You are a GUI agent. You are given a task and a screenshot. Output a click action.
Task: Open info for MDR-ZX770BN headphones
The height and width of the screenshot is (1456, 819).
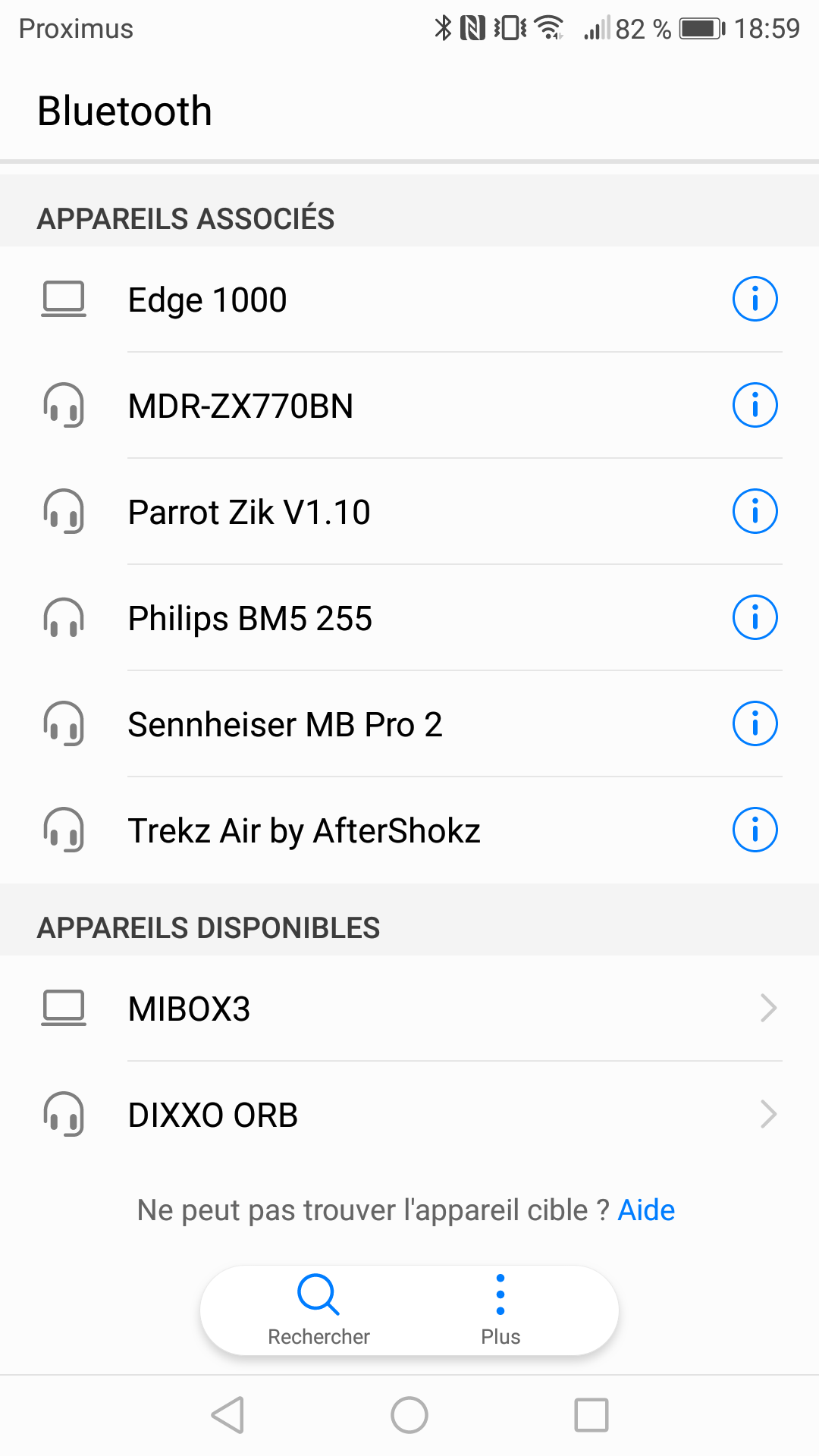tap(755, 405)
